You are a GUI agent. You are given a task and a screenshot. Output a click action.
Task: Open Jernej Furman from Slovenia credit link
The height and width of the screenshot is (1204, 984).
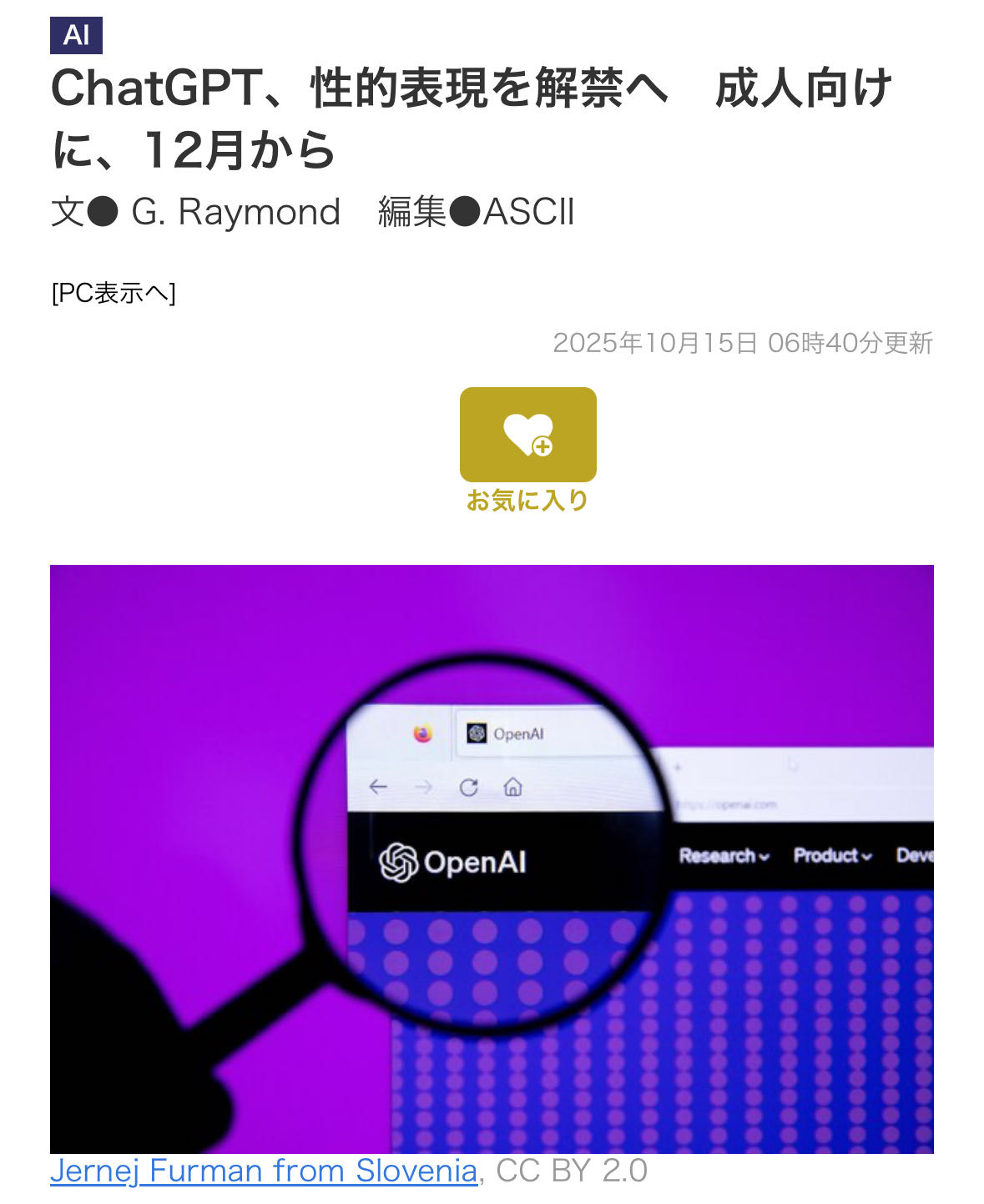click(x=264, y=1171)
